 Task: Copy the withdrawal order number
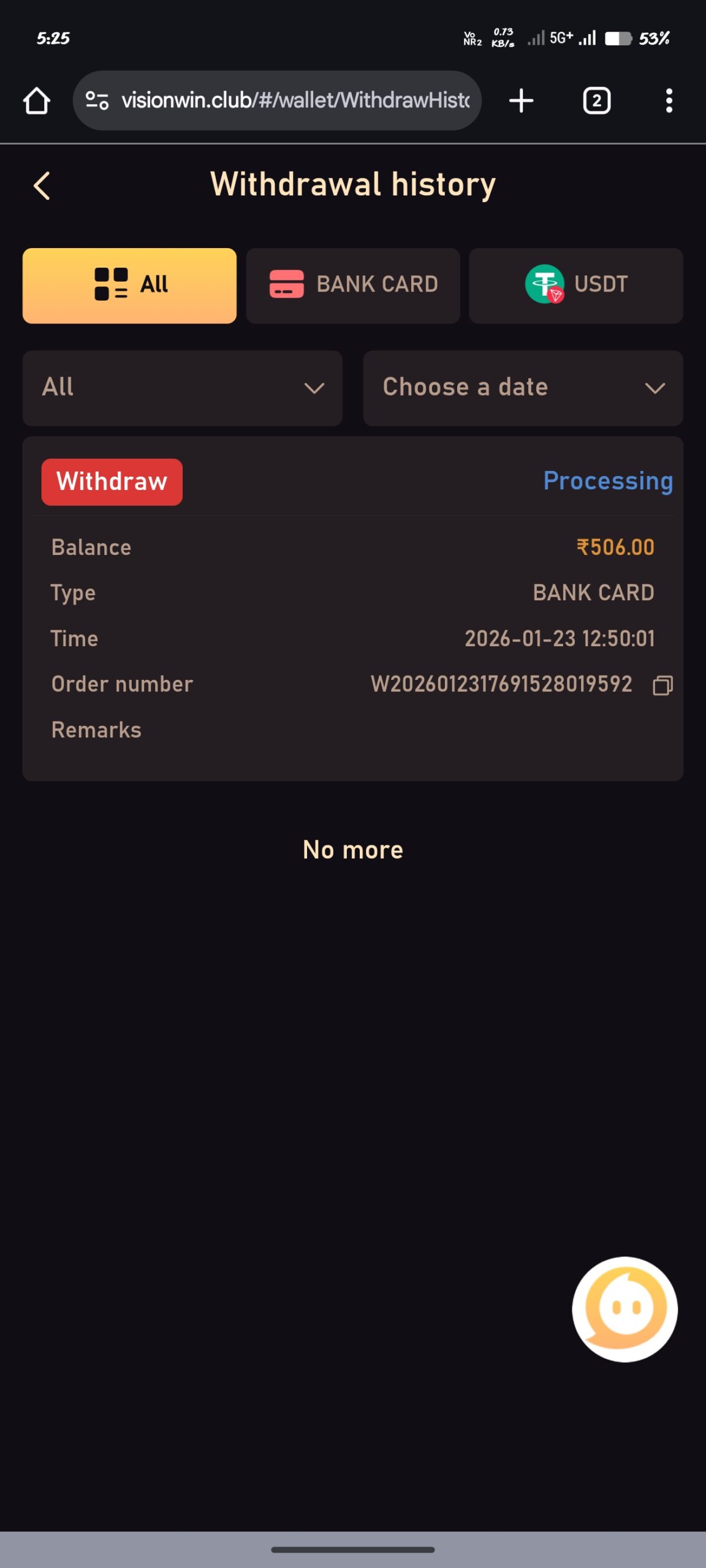(662, 685)
